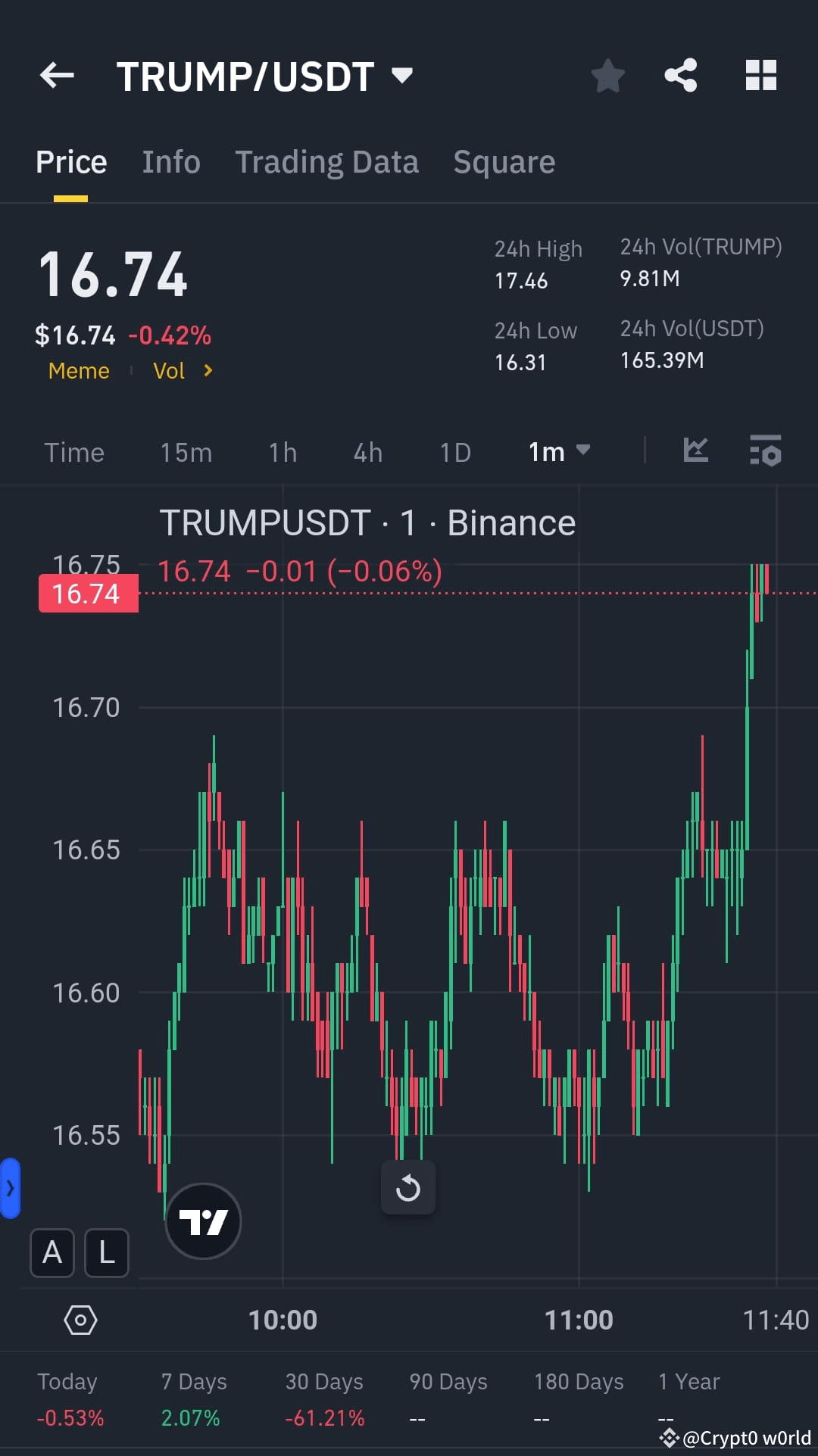Image resolution: width=818 pixels, height=1456 pixels.
Task: Open the Info tab
Action: [x=170, y=161]
